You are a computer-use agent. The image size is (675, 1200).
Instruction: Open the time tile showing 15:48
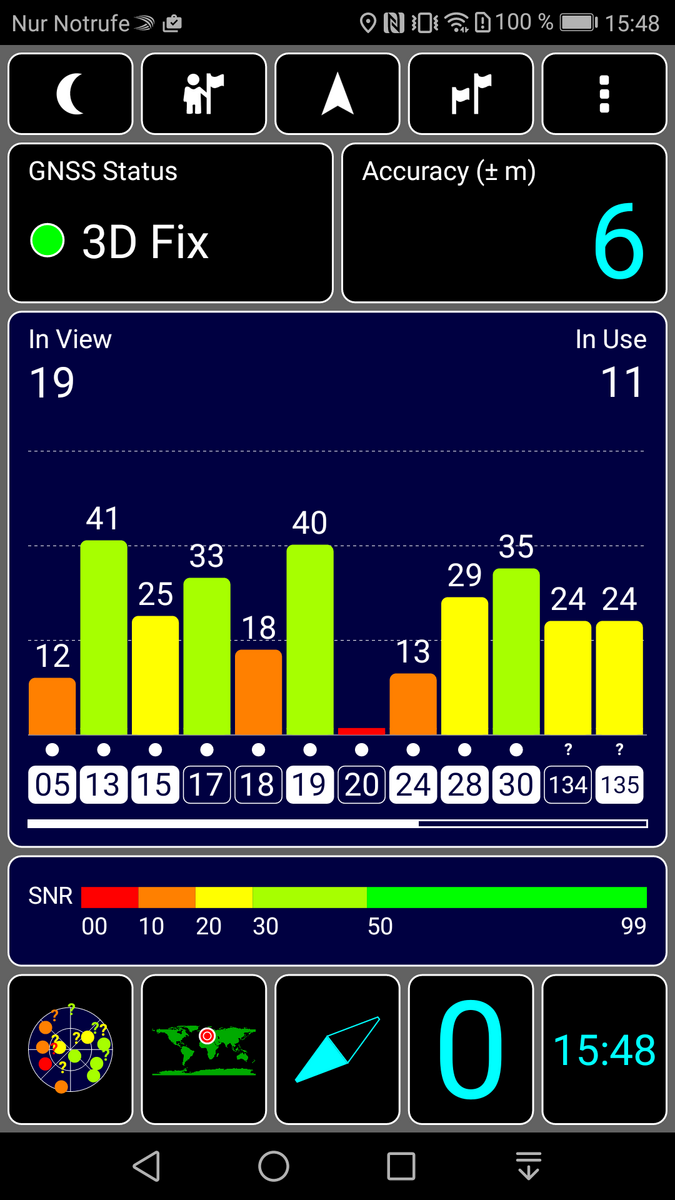[604, 1049]
